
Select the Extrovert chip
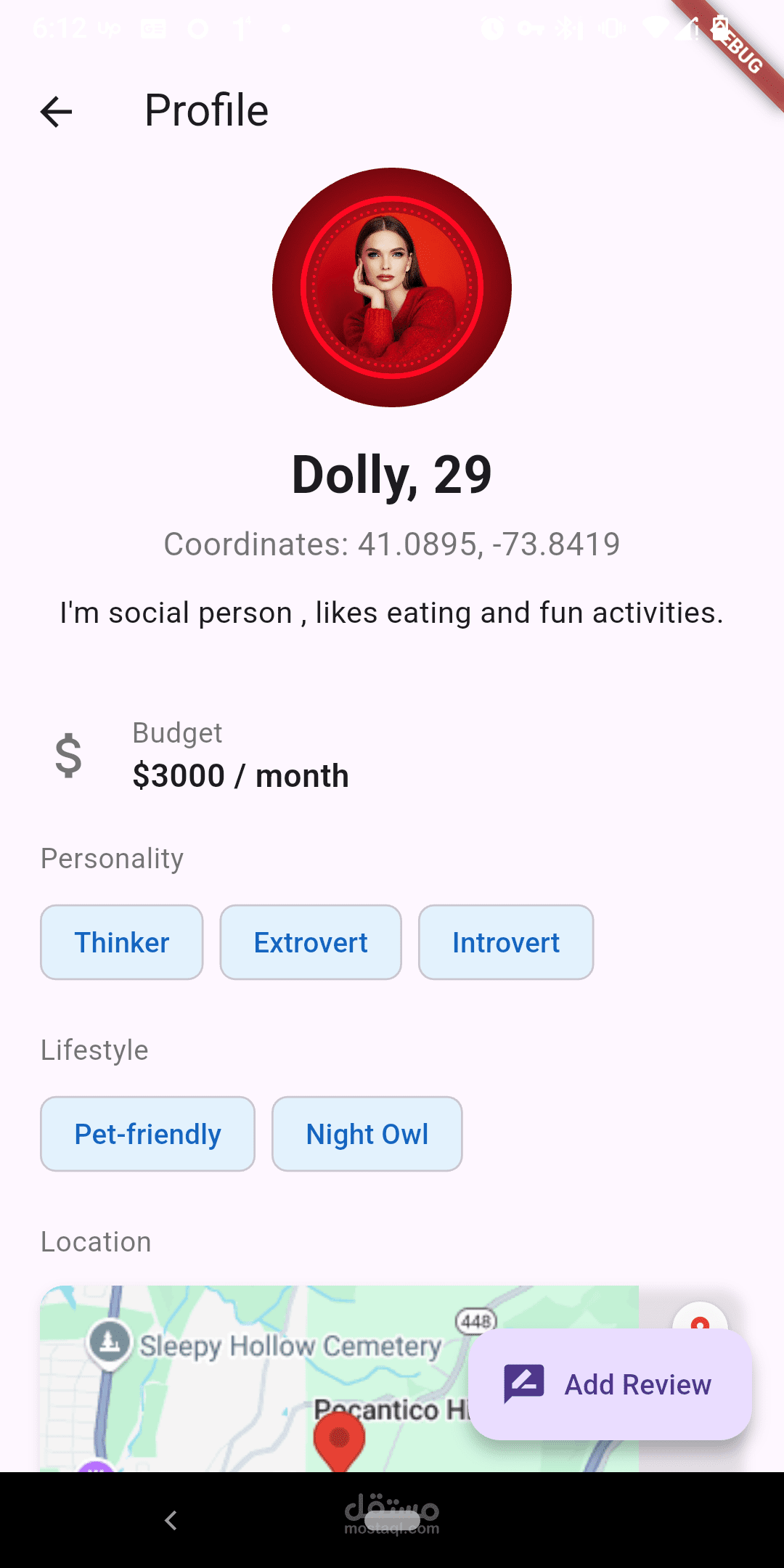[311, 942]
